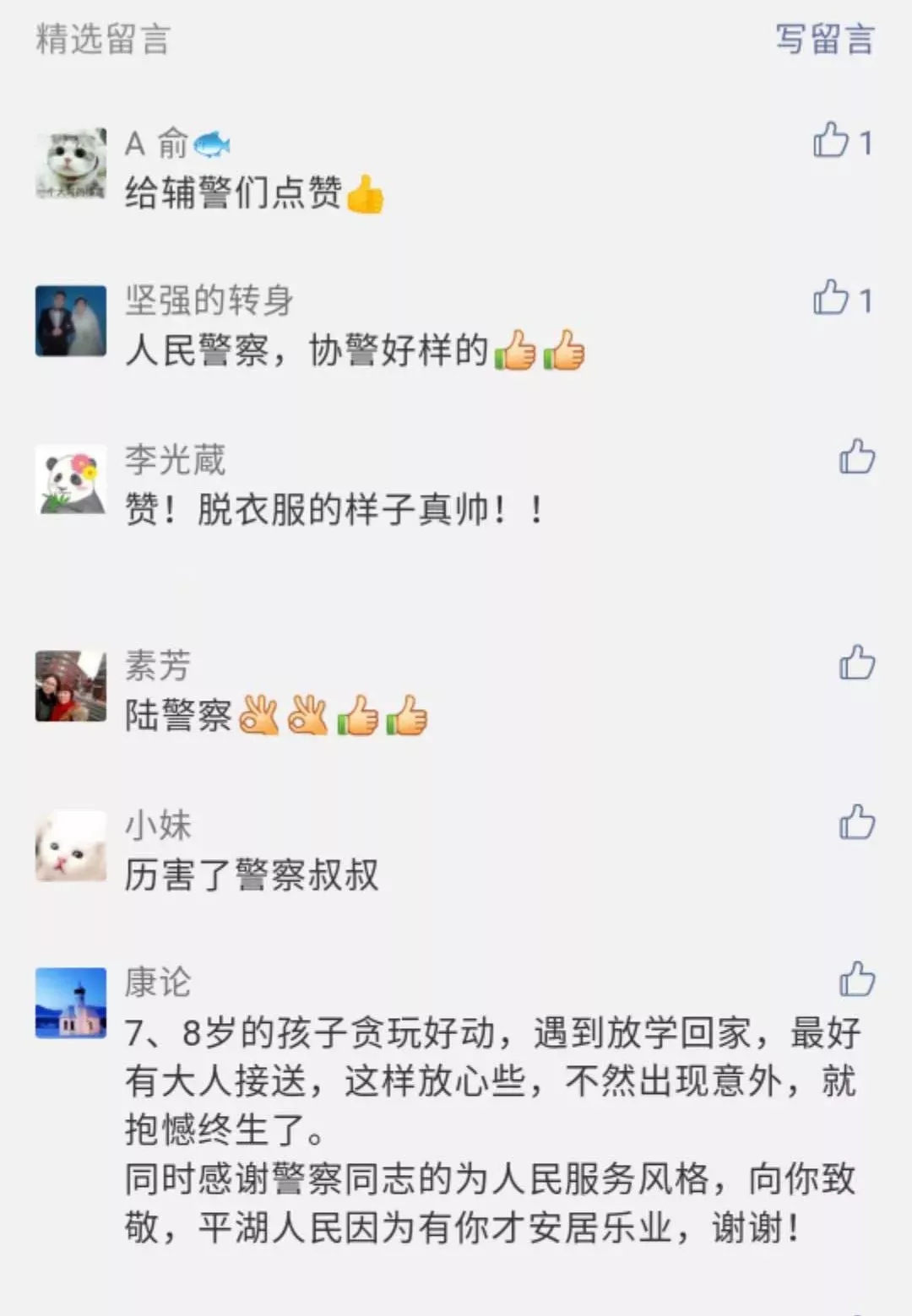This screenshot has height=1316, width=912.
Task: Like the comment by A 俞
Action: (x=831, y=141)
